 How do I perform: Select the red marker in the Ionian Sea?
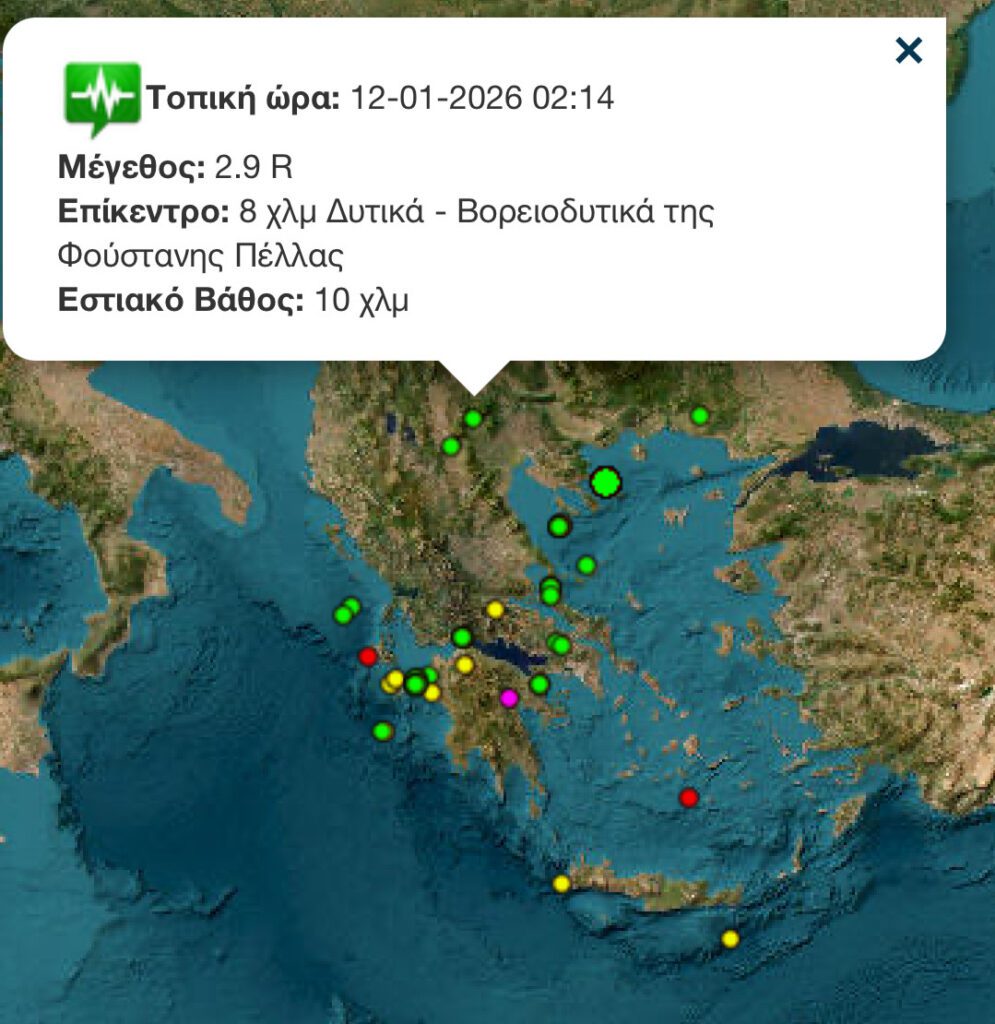(x=368, y=656)
